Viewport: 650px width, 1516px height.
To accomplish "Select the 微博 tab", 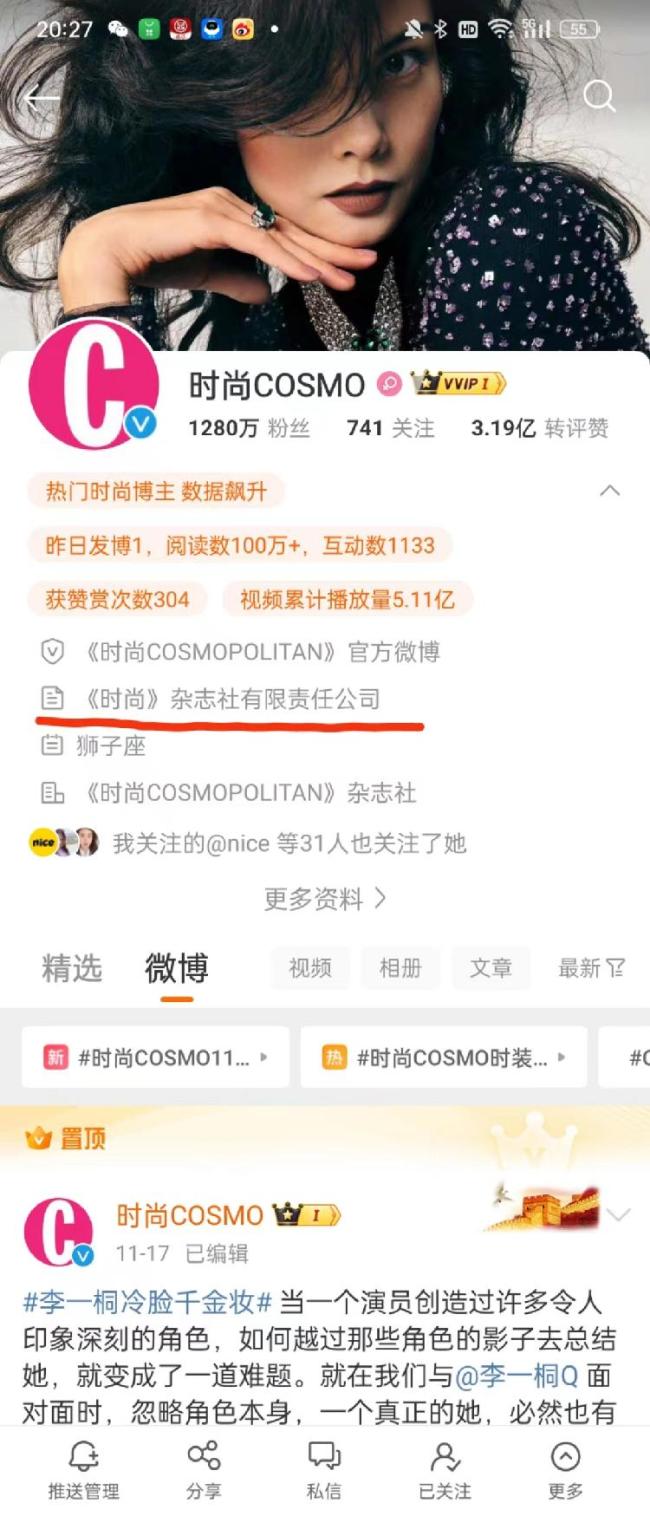I will point(176,968).
